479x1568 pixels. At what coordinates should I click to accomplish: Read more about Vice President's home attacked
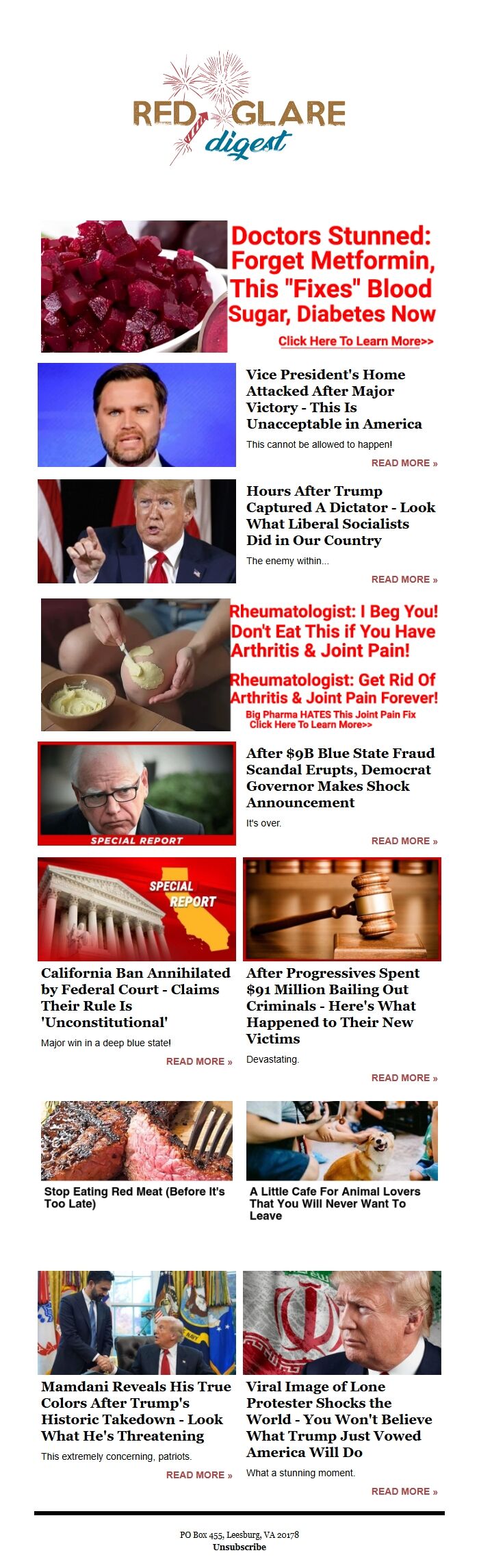point(404,463)
